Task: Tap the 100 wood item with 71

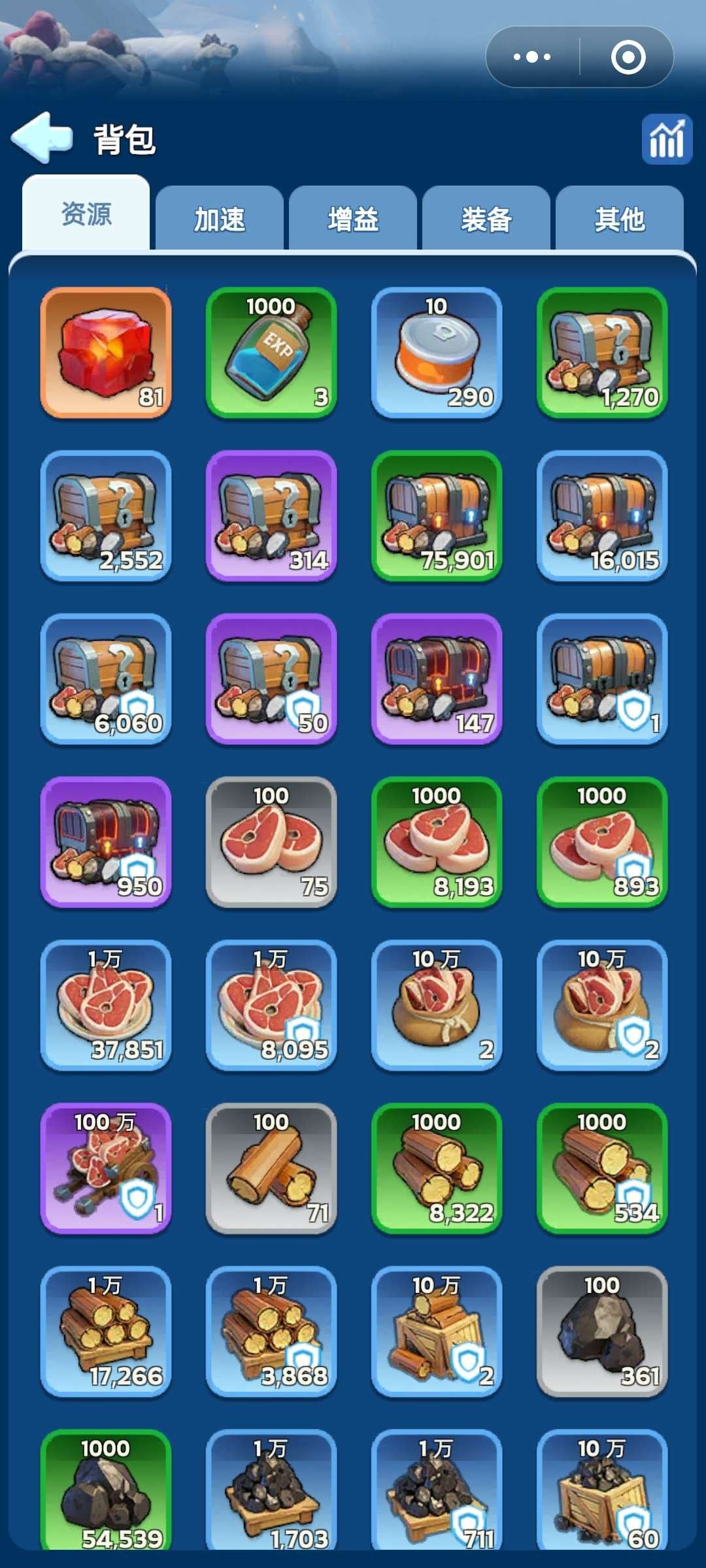Action: [x=271, y=1169]
